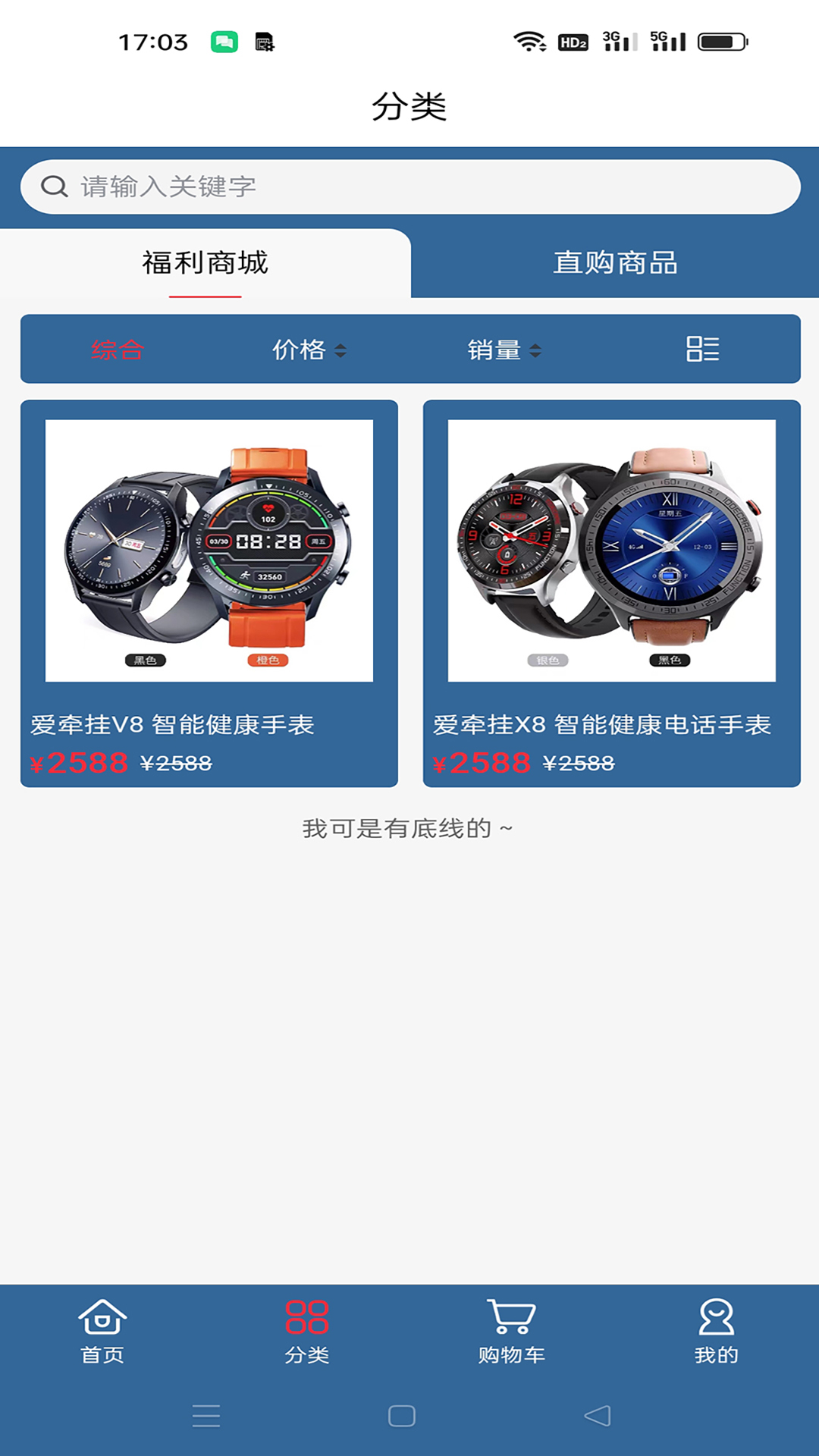Switch to the 我的 tab
The image size is (819, 1456).
717,1332
